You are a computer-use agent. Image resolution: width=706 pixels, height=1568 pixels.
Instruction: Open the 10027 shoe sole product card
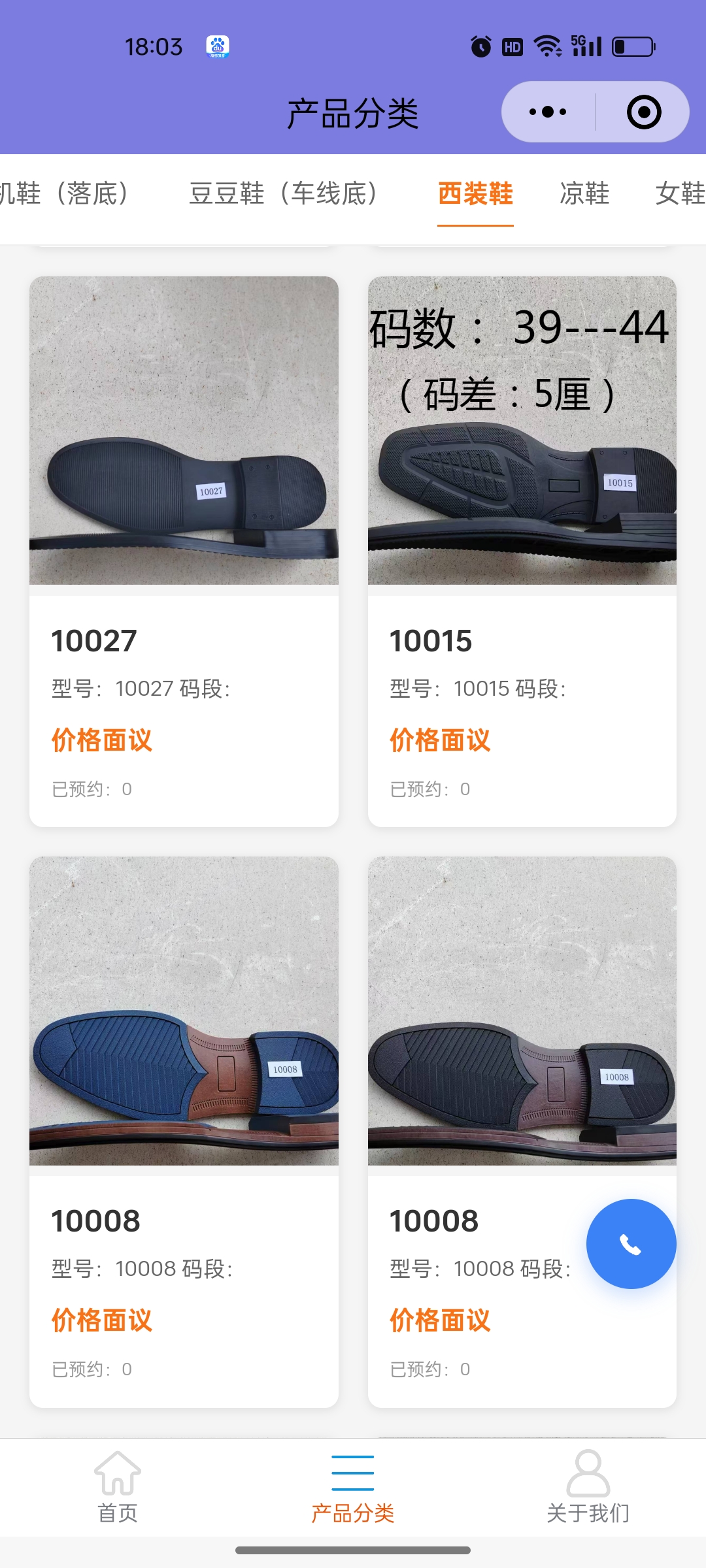(x=184, y=431)
